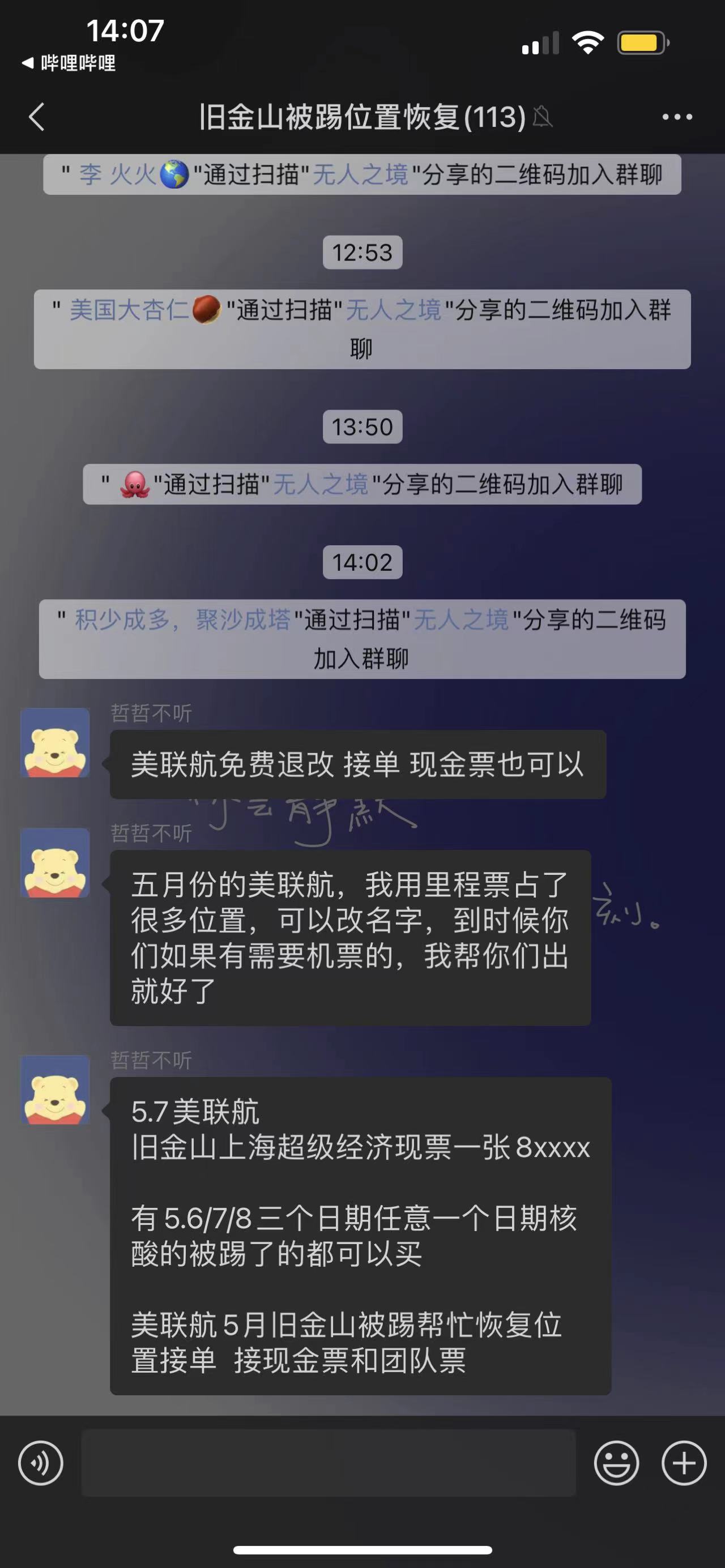Return to 哔哩哔哩 app
Image resolution: width=725 pixels, height=1568 pixels.
(68, 63)
